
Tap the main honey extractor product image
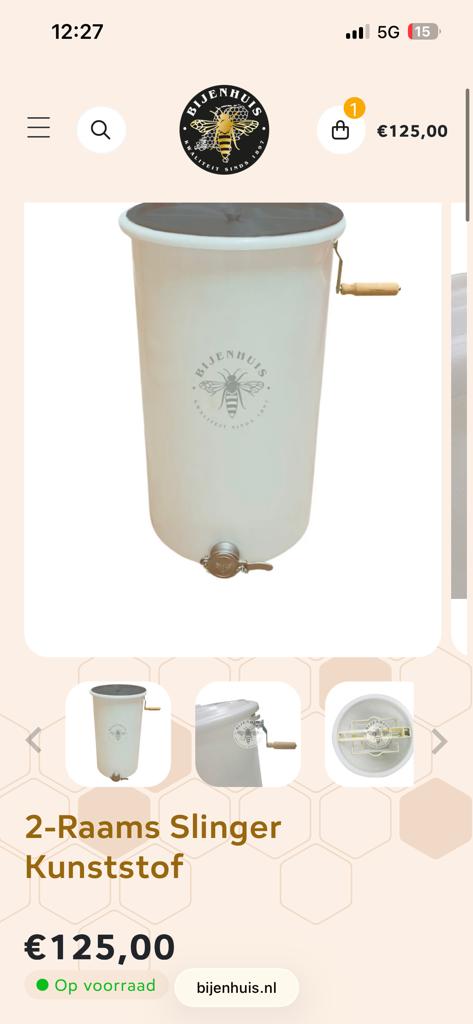[233, 429]
